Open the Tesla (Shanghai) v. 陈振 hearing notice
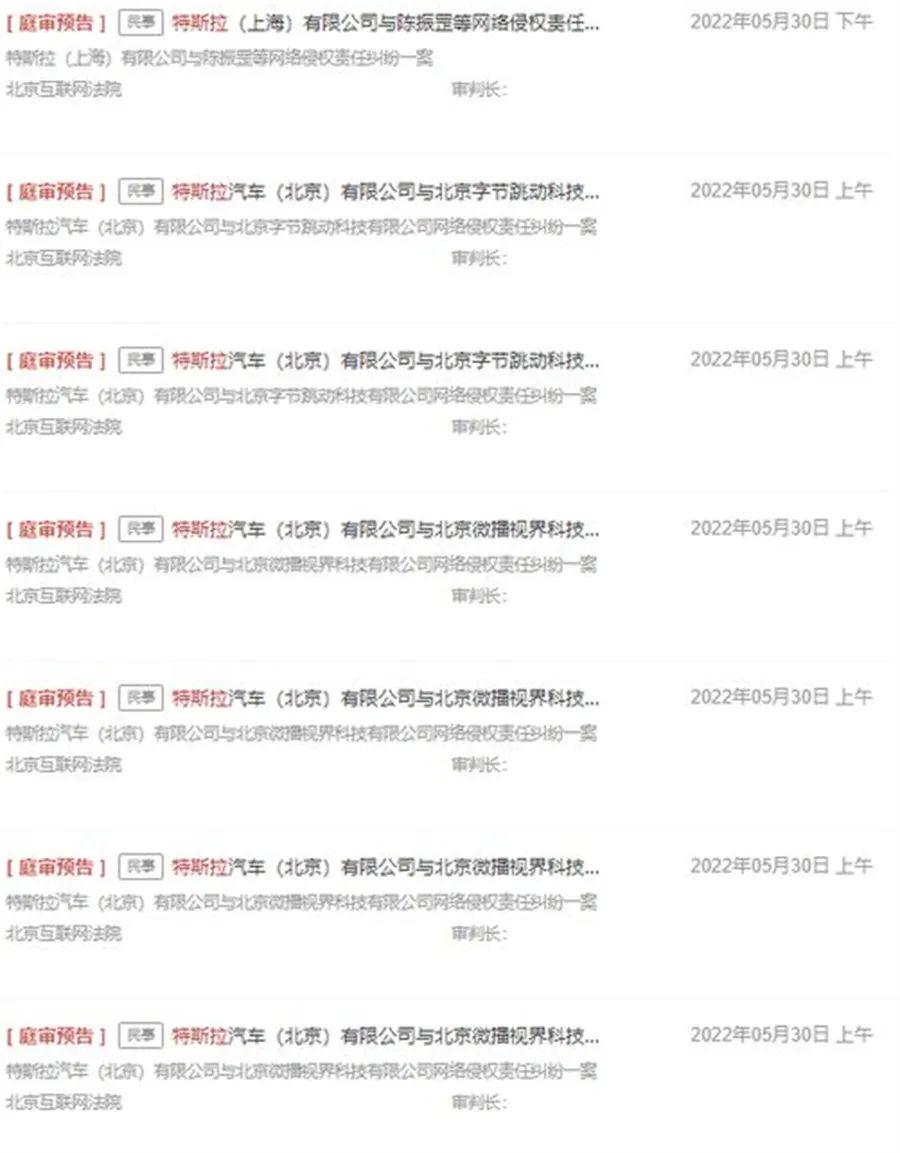 pyautogui.click(x=385, y=23)
